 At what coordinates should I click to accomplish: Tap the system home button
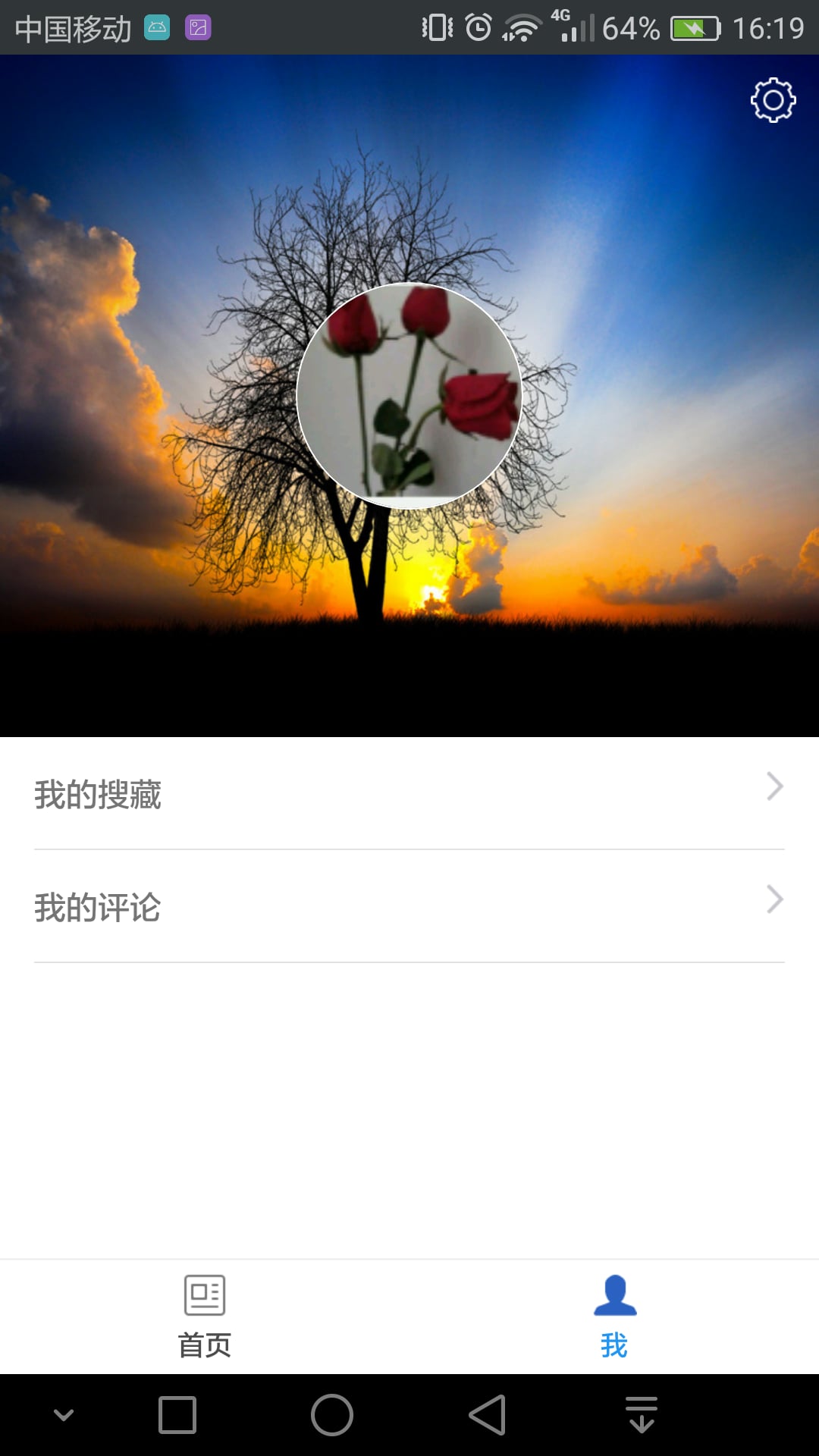[x=332, y=1415]
